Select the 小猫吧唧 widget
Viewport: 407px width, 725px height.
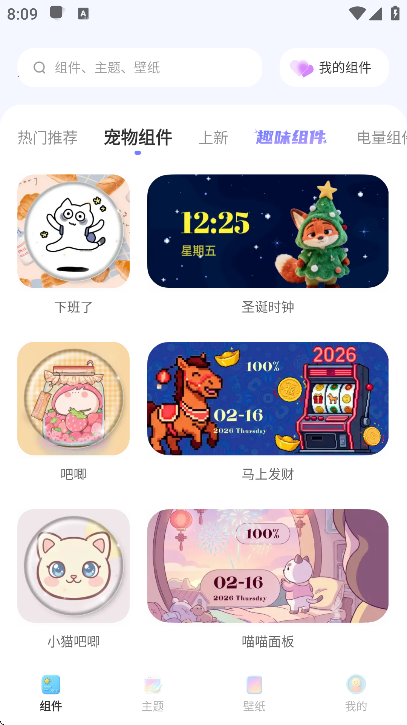pos(74,566)
